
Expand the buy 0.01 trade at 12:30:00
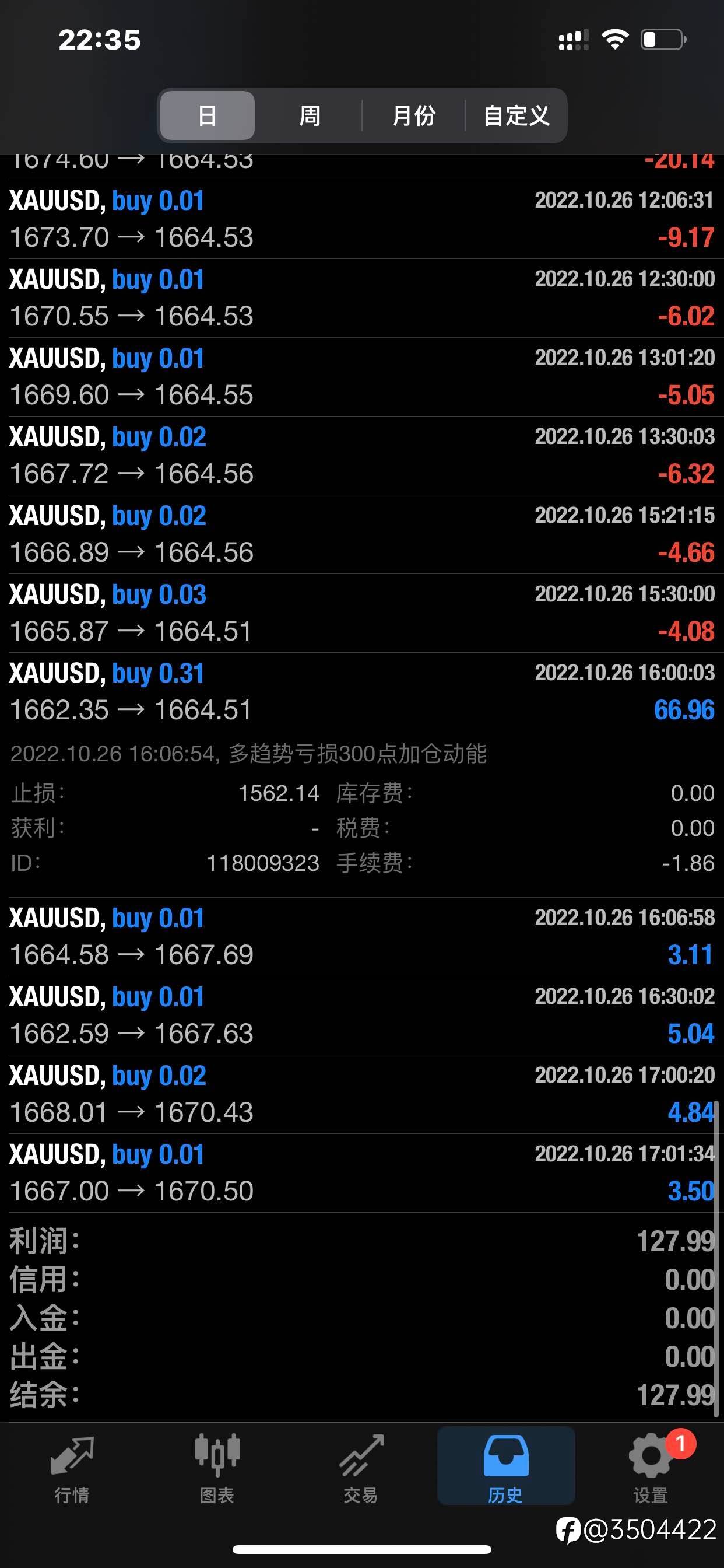point(362,298)
